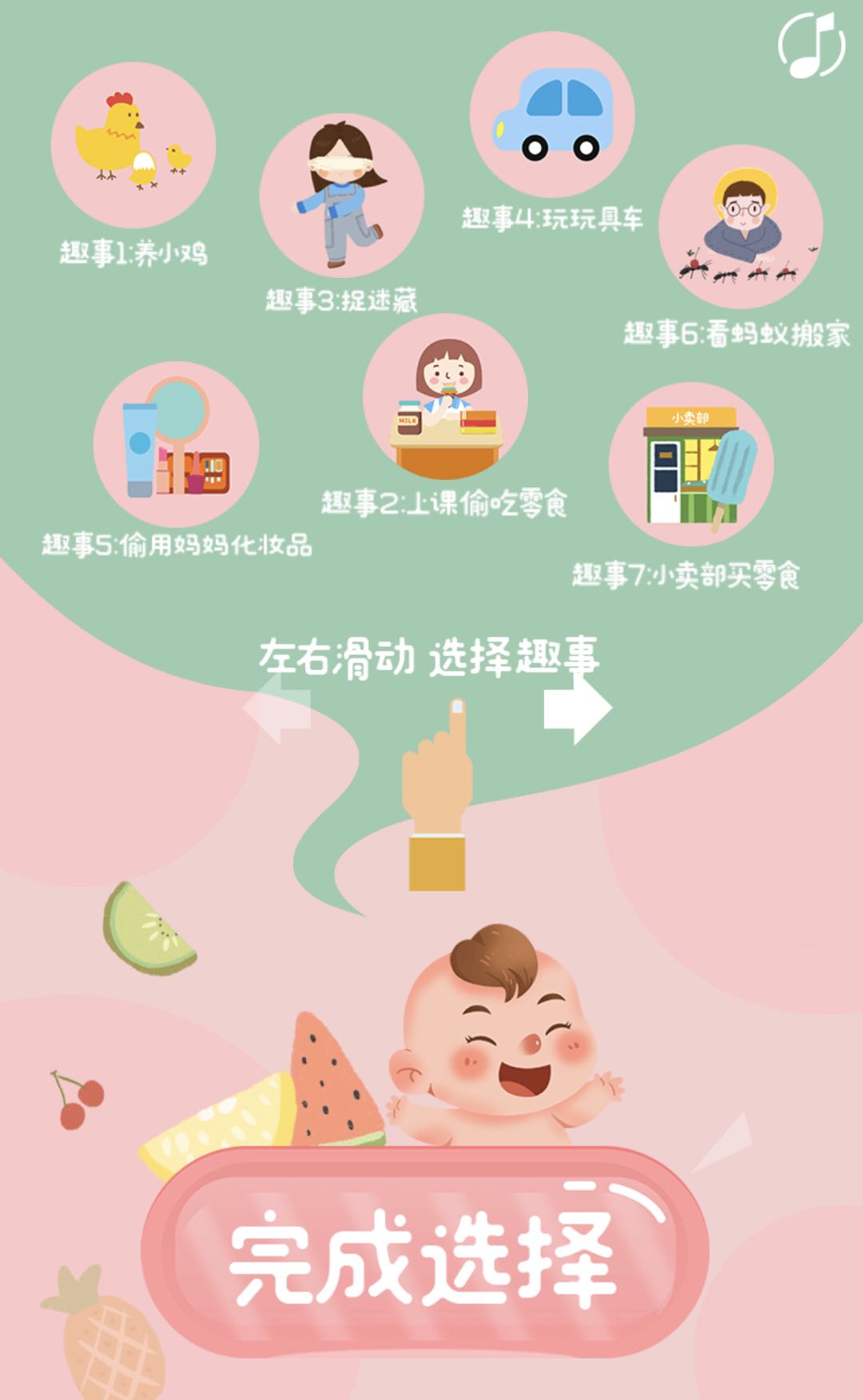This screenshot has width=863, height=1400.
Task: Select 趣事7:小卖部买零食
Action: (691, 465)
